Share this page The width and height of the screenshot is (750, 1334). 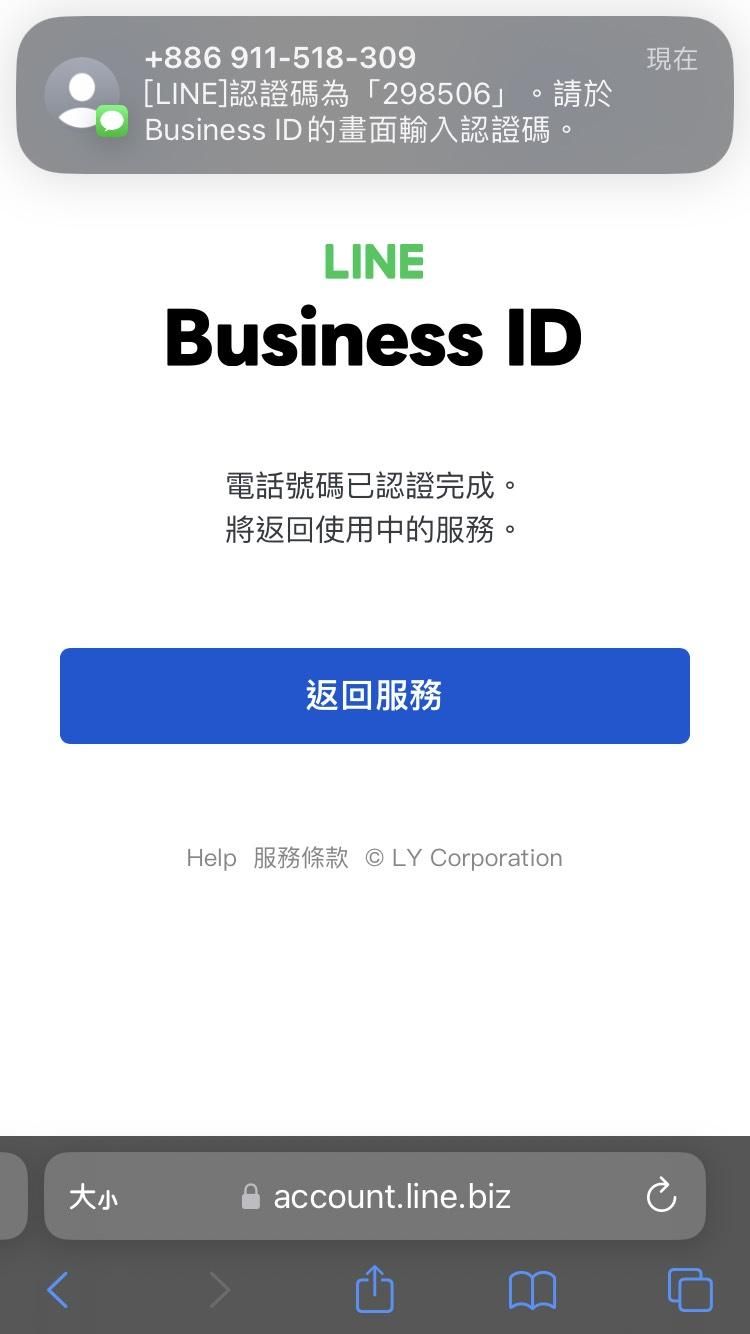[375, 1289]
